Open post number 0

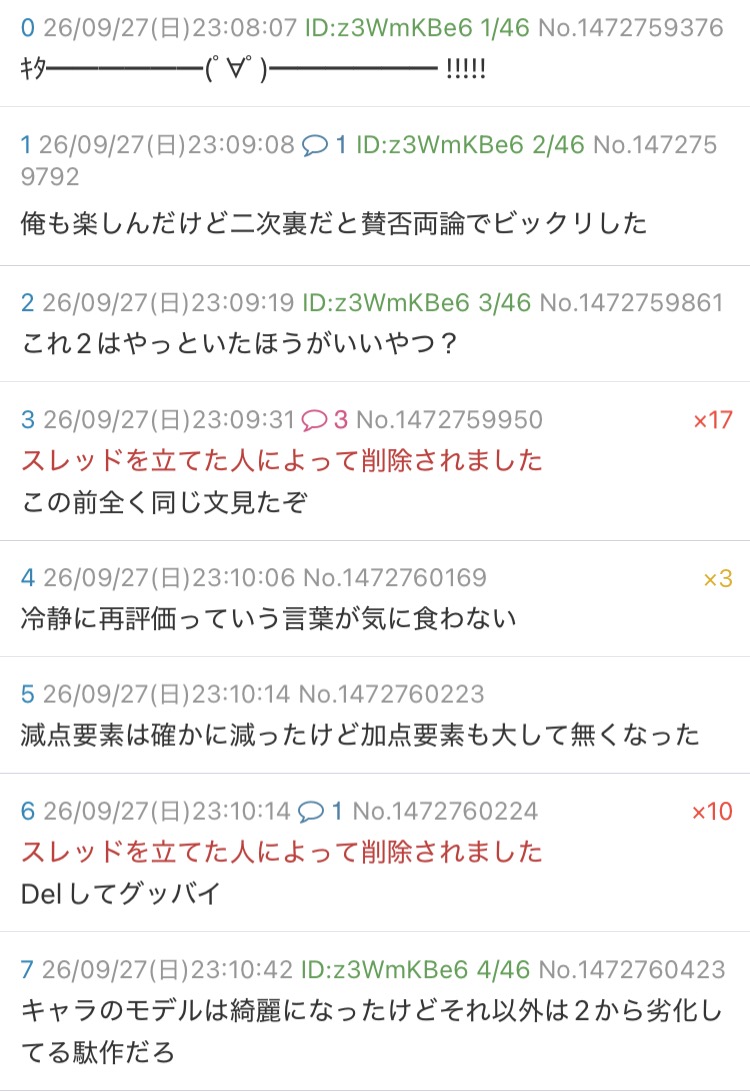point(28,28)
